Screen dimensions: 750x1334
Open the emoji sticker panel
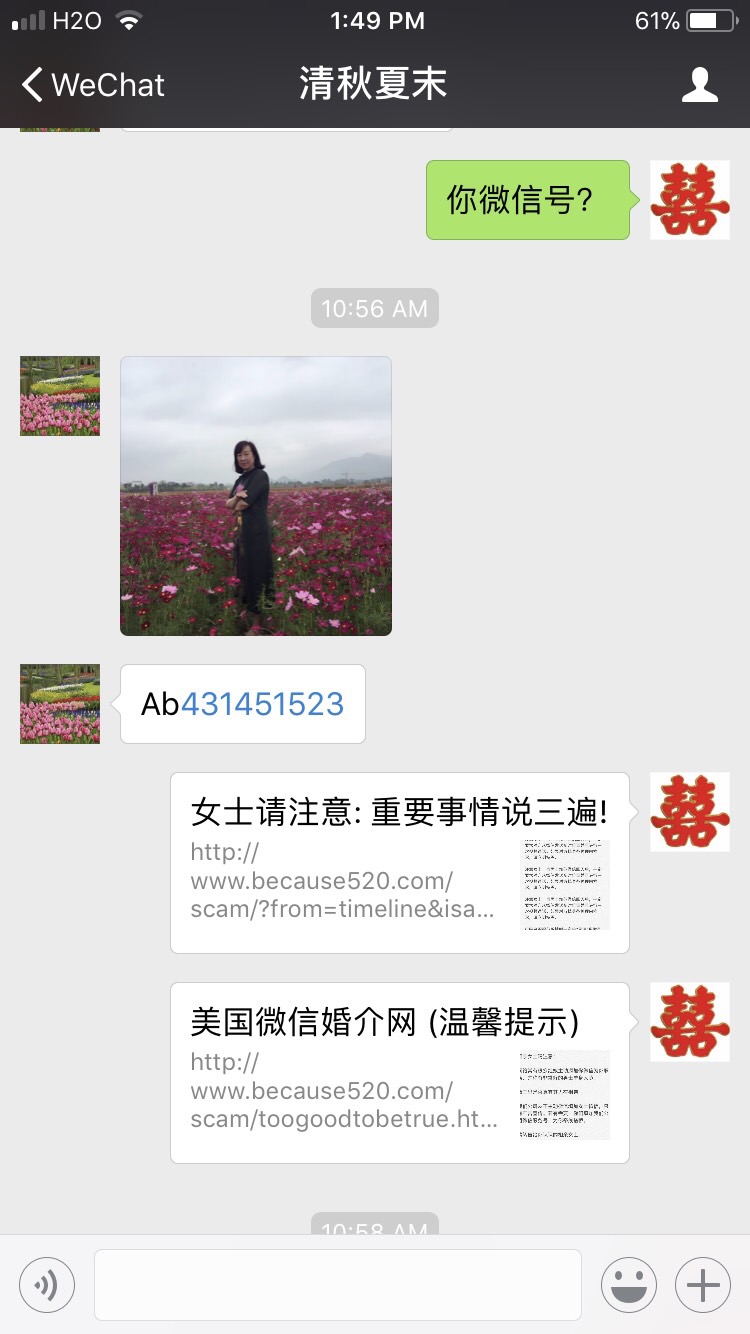(x=628, y=1284)
